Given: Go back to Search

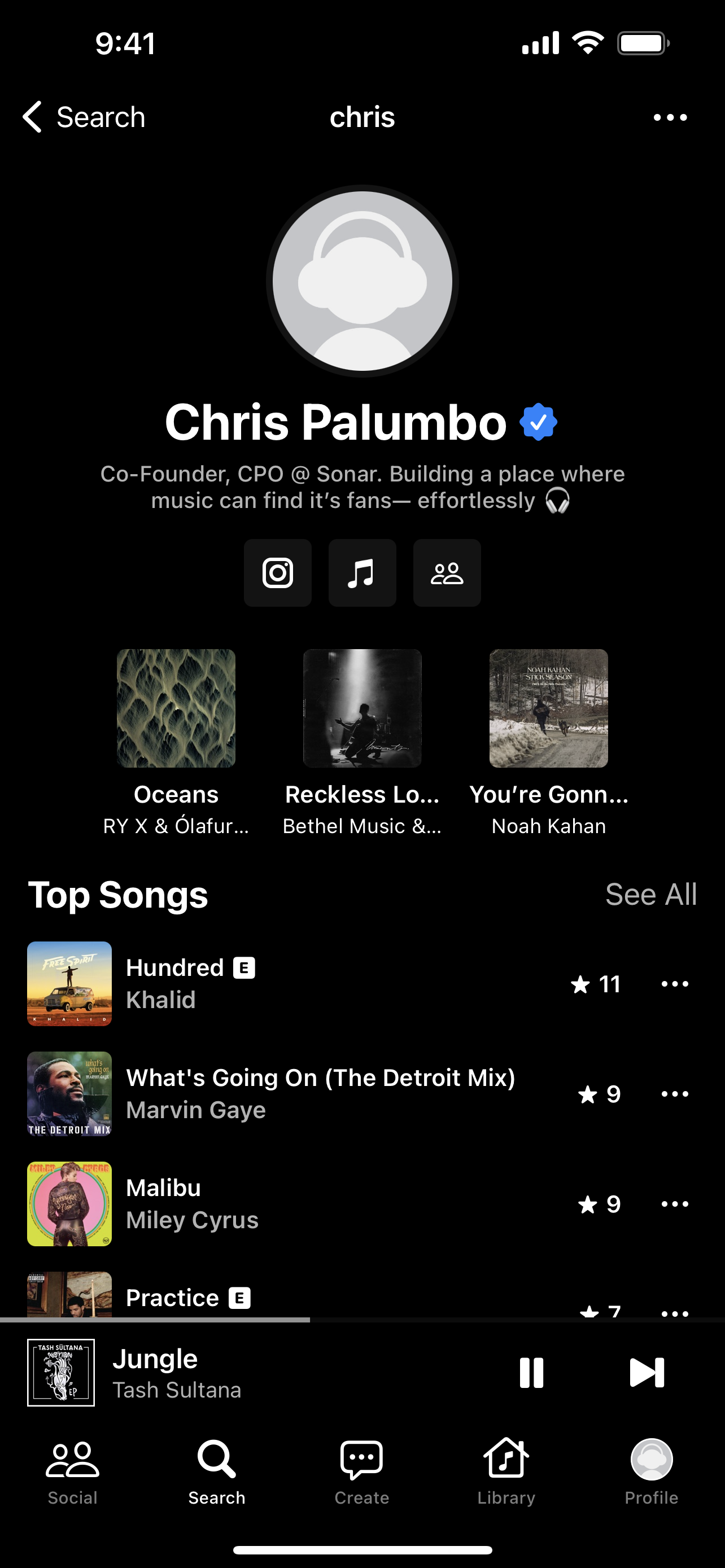Looking at the screenshot, I should 84,117.
